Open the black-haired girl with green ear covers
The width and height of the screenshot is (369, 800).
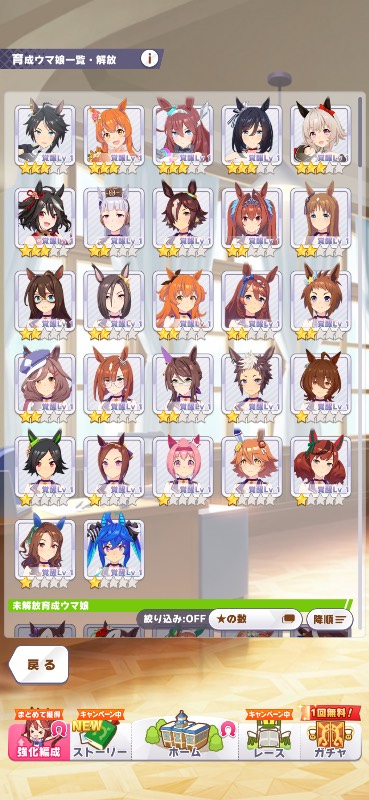point(45,468)
